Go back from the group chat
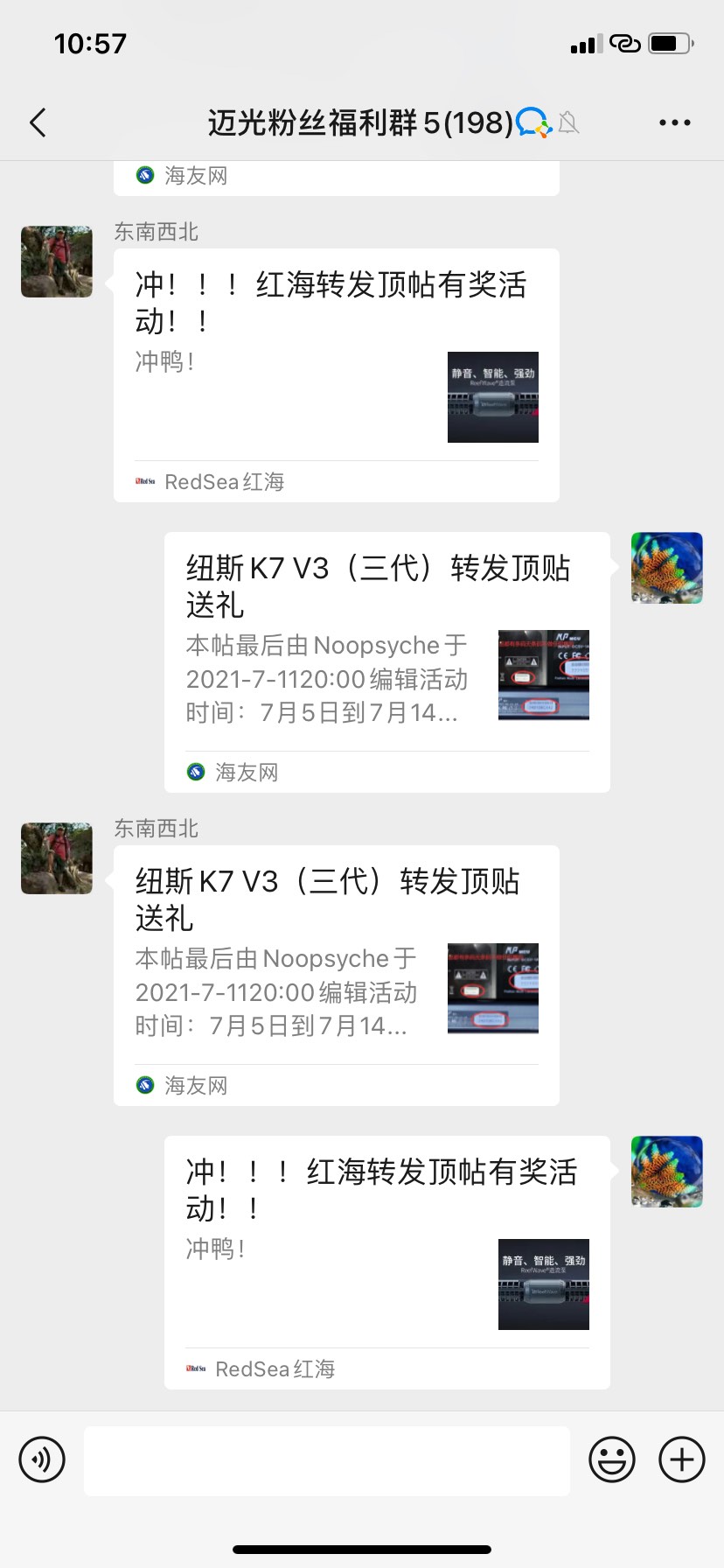 click(38, 122)
